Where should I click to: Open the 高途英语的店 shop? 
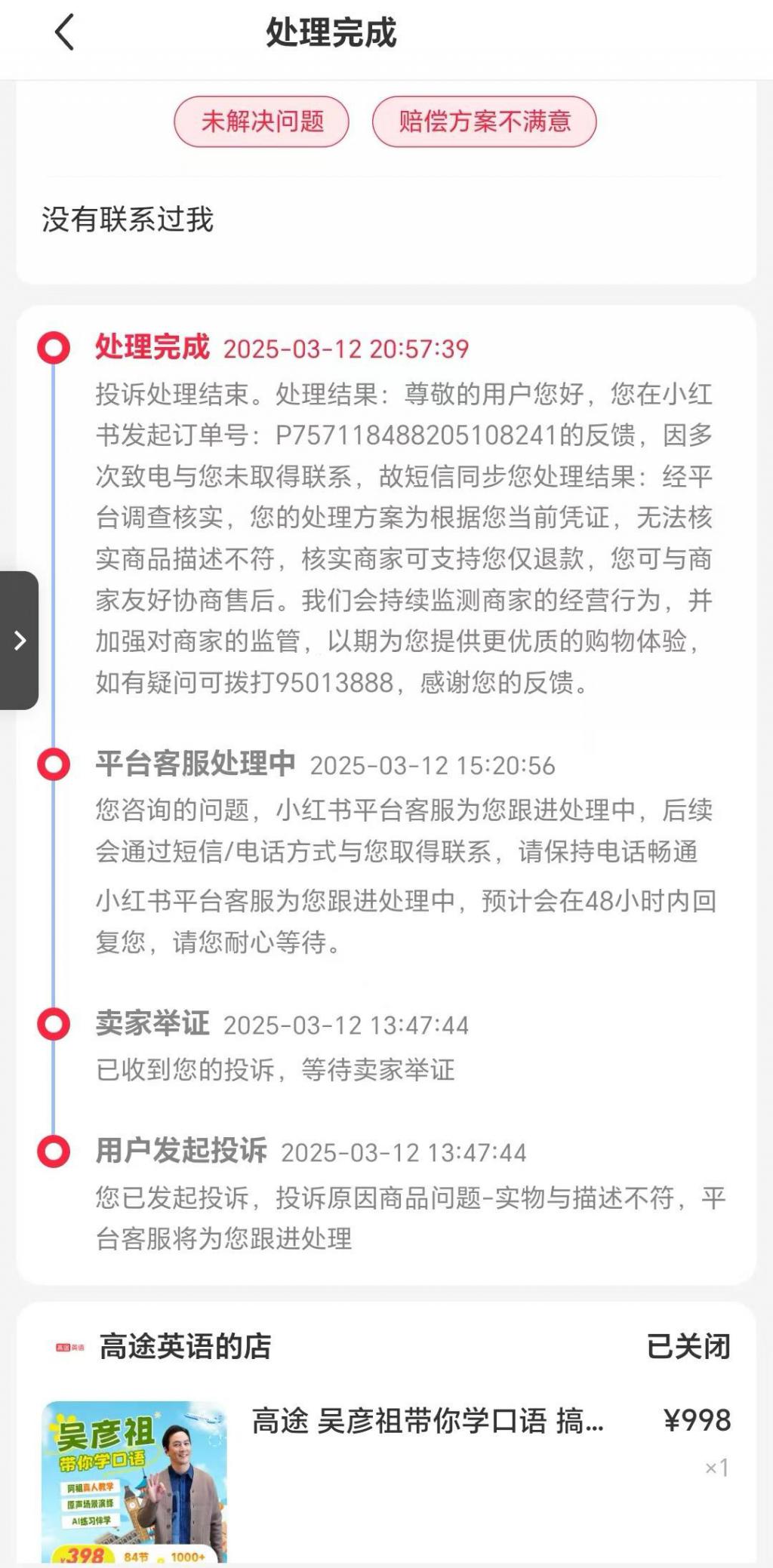pos(185,1347)
